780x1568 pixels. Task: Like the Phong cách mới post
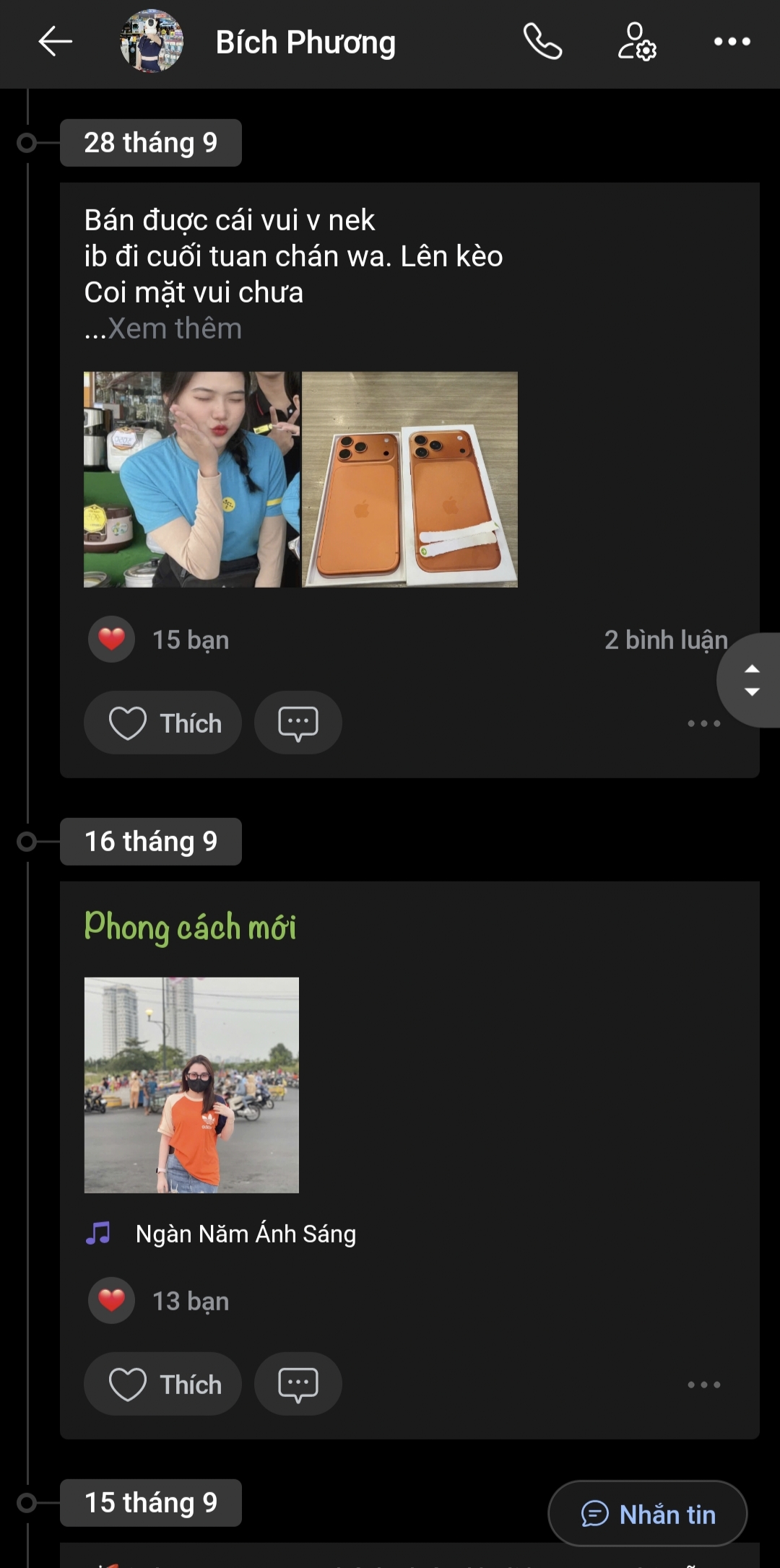click(x=163, y=1384)
